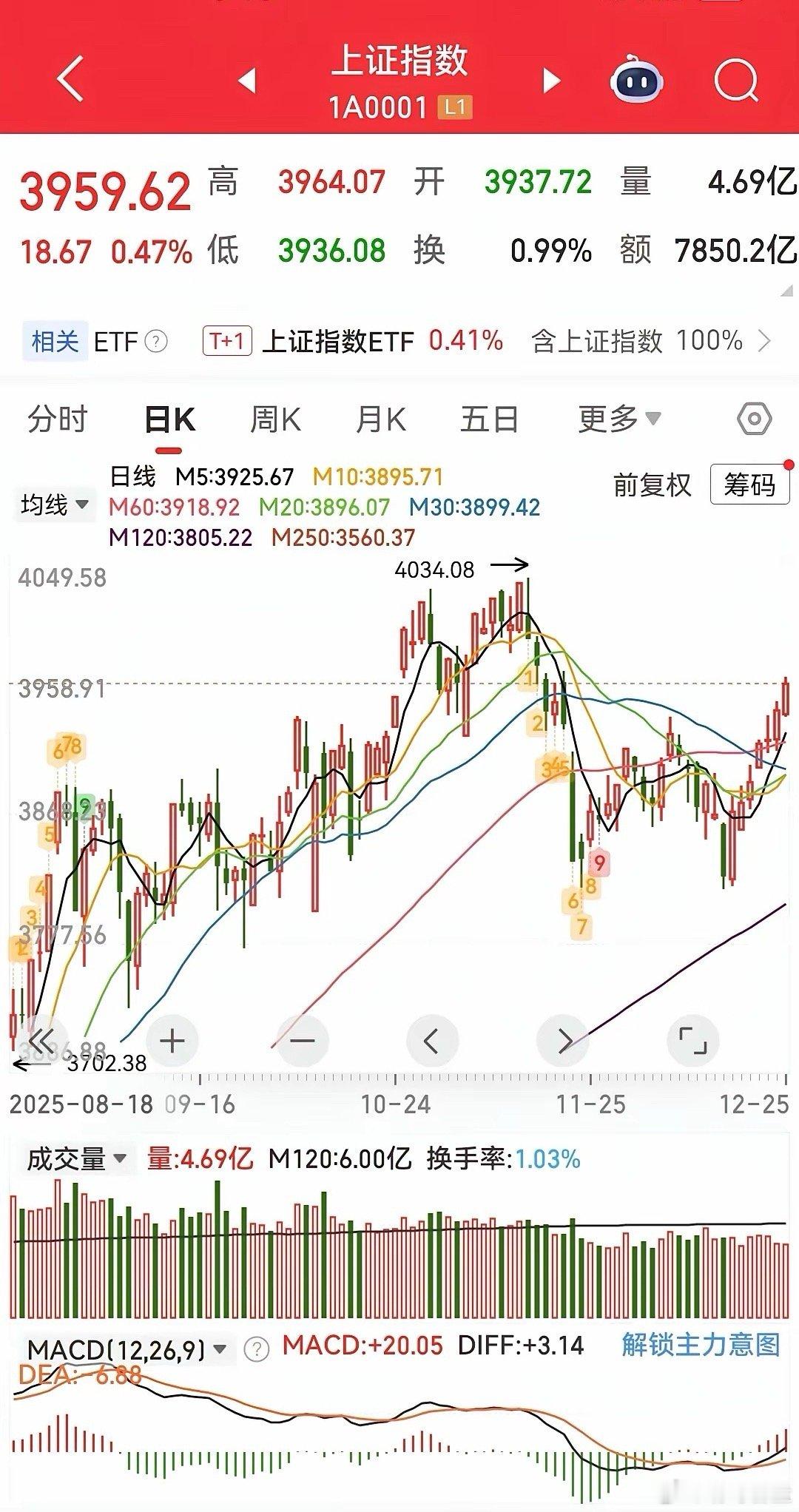
Task: Open the 上证指数ETF related fund link
Action: point(338,341)
